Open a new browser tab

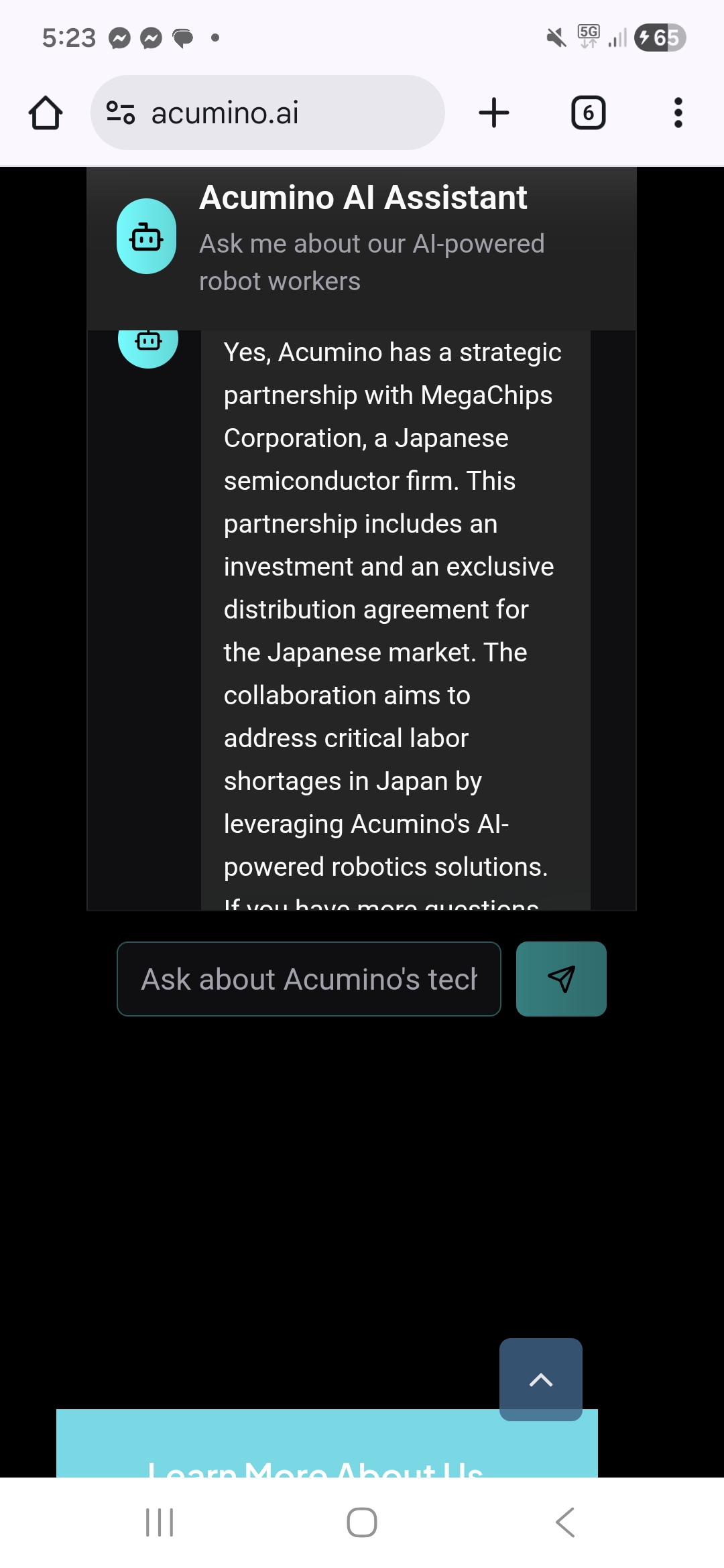pyautogui.click(x=494, y=113)
